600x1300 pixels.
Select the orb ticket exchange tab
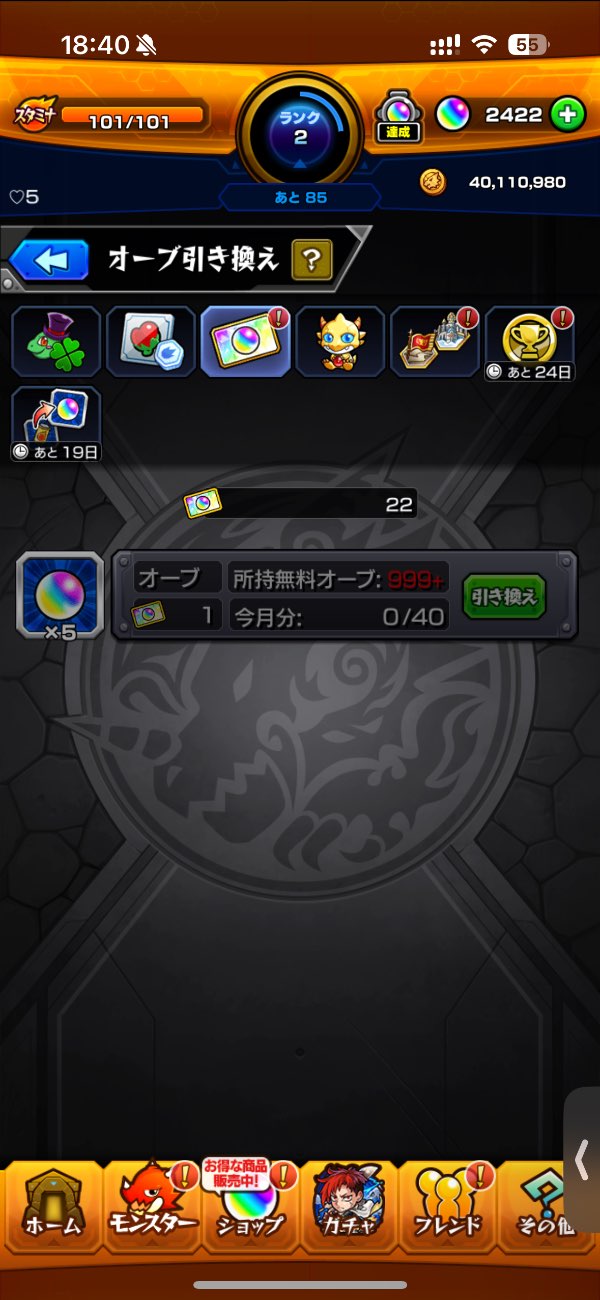click(x=246, y=342)
